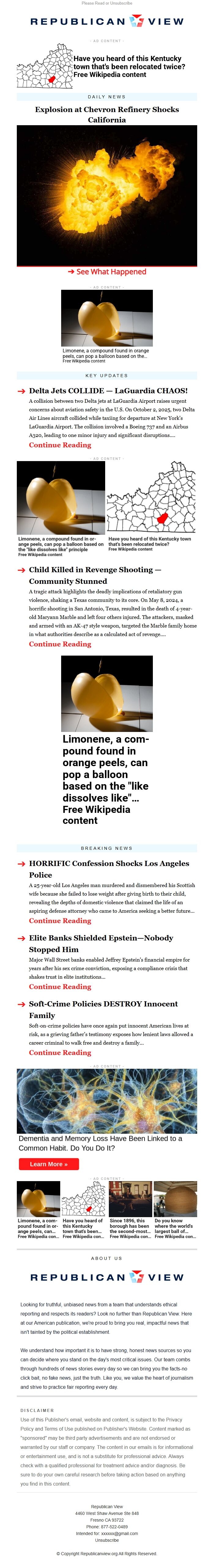The width and height of the screenshot is (214, 1568).
Task: Open the Delta Jets COLLIDE headline
Action: tap(108, 391)
